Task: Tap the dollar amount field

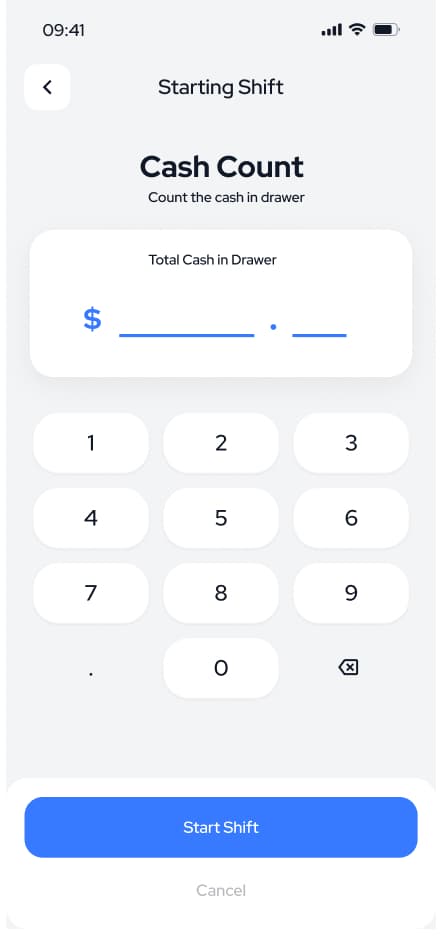Action: tap(187, 320)
